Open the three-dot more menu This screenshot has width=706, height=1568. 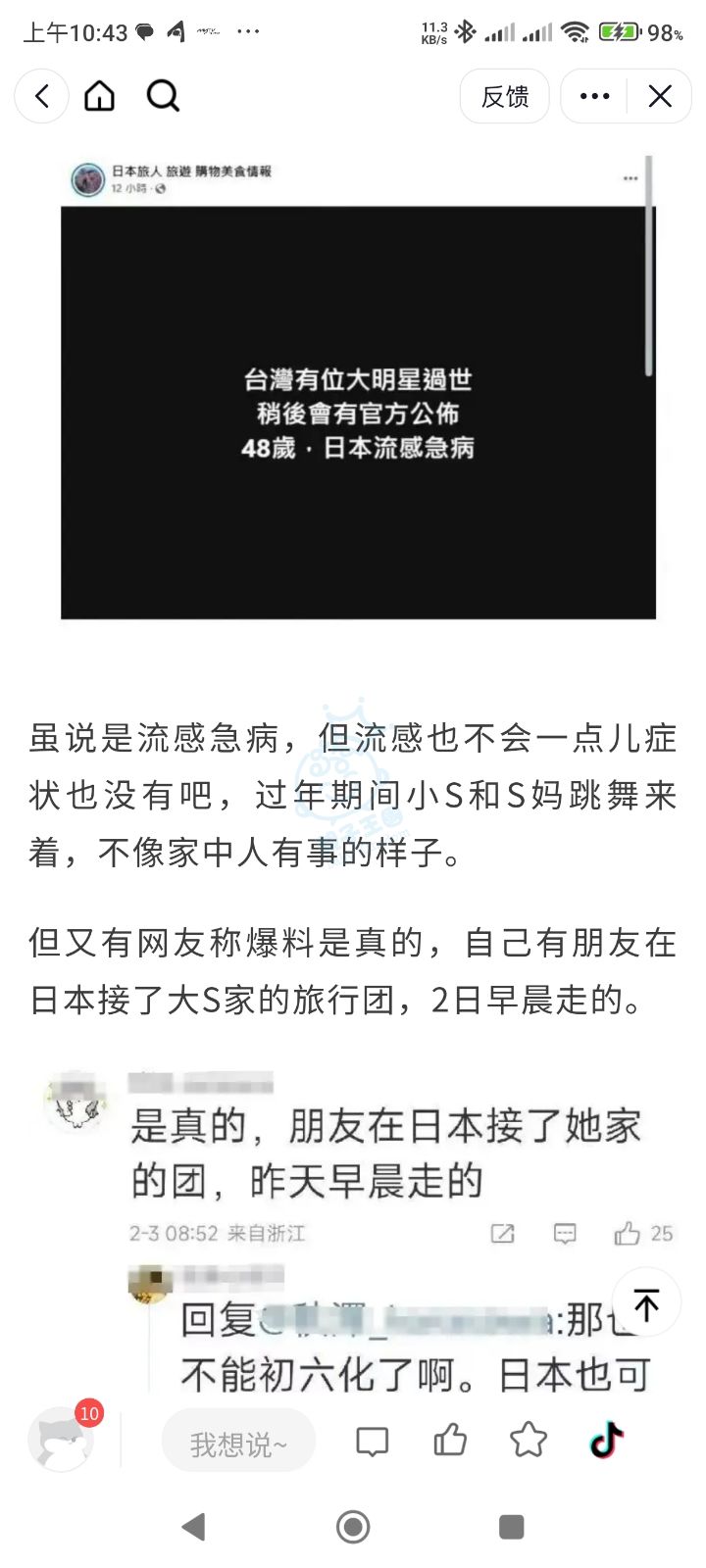594,96
